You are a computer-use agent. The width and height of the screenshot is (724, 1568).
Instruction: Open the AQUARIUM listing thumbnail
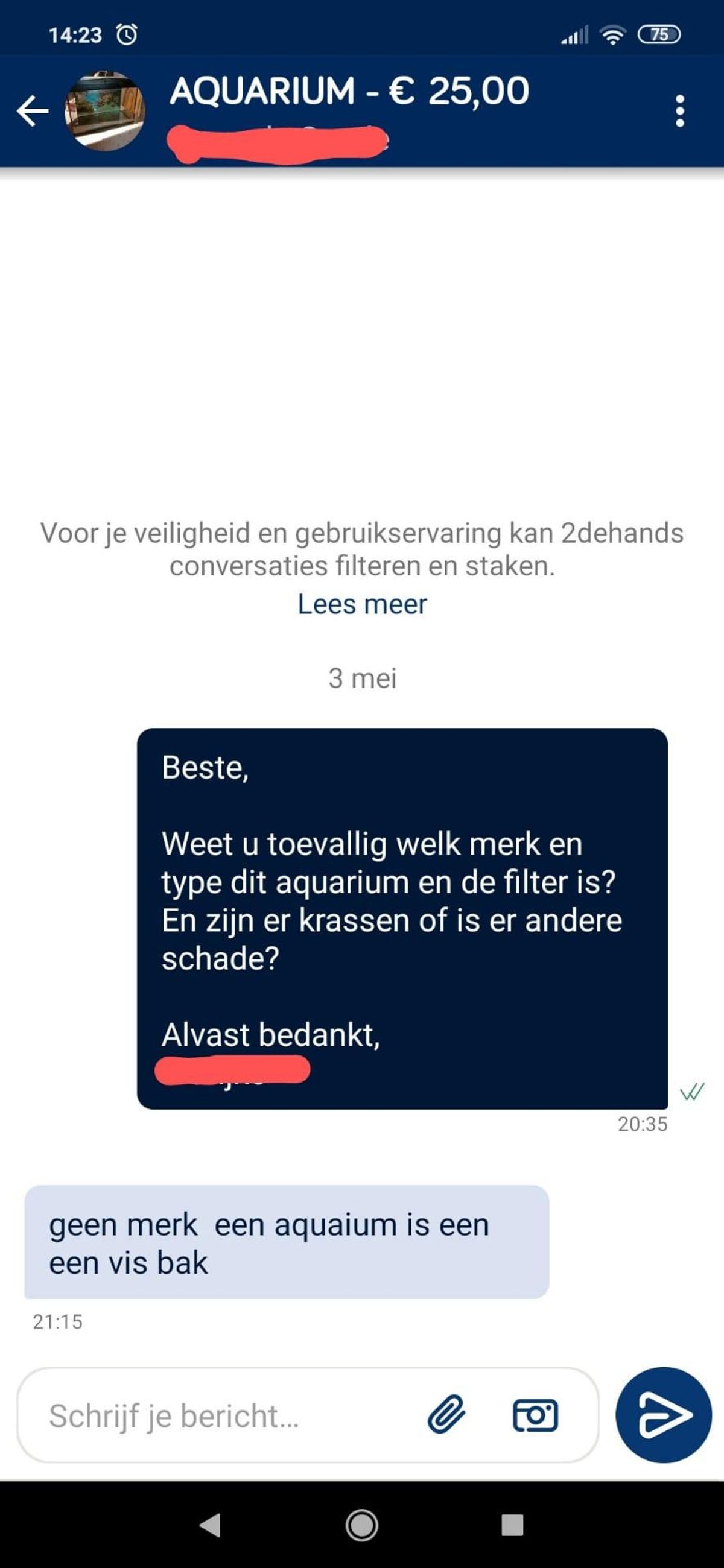[x=105, y=111]
